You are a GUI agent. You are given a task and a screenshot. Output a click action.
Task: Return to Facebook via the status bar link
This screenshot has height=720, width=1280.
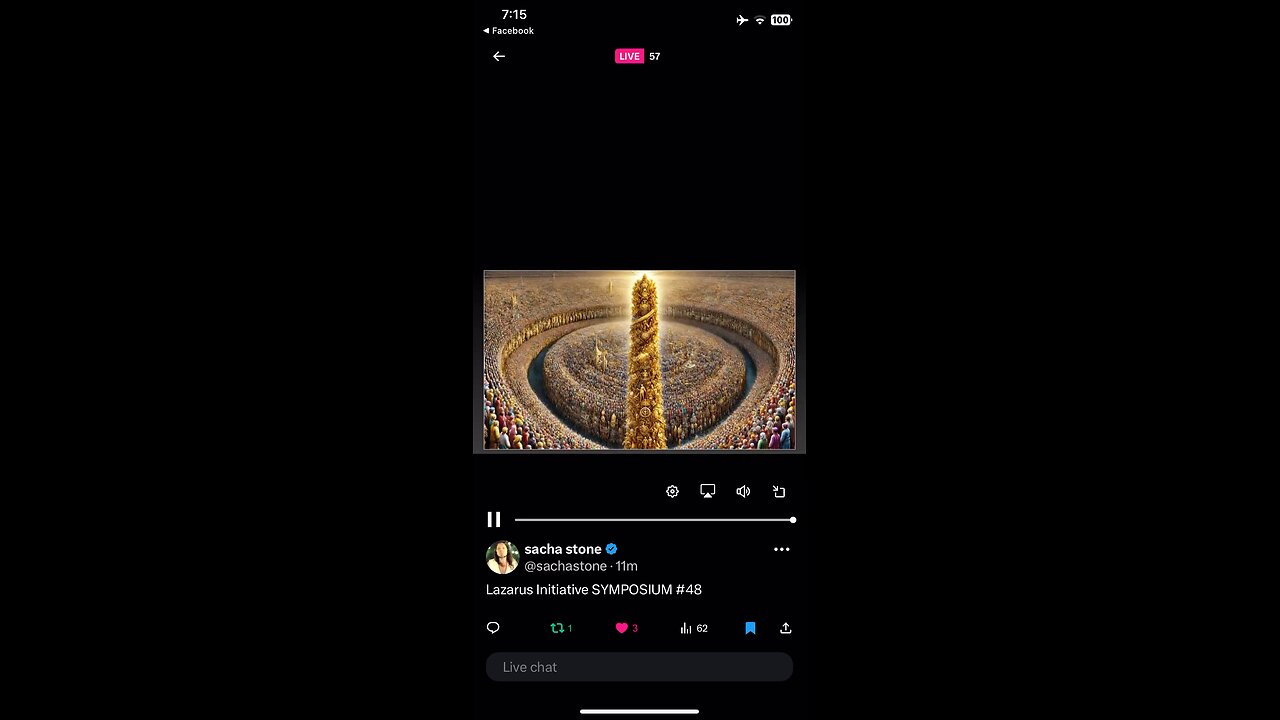[x=509, y=31]
